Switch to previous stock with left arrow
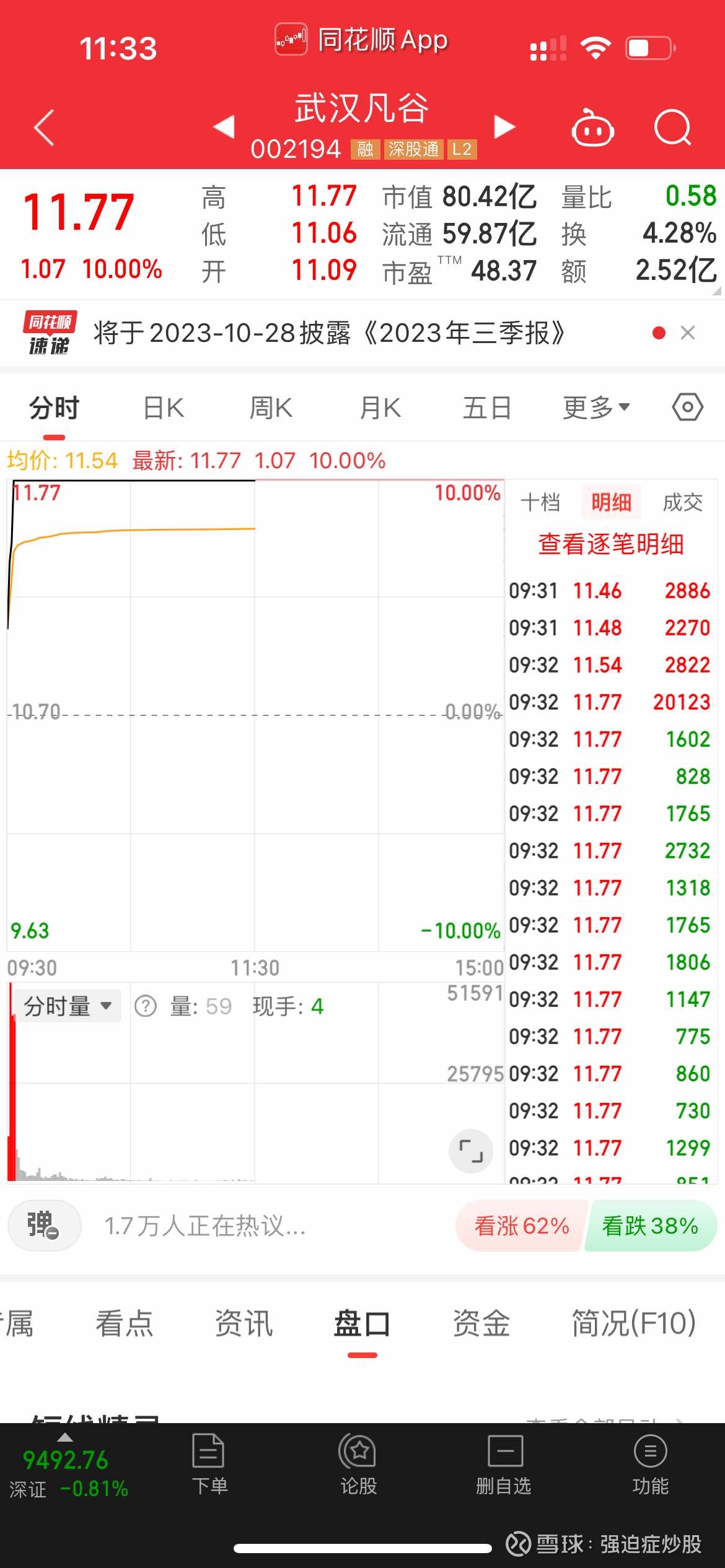 pos(224,126)
